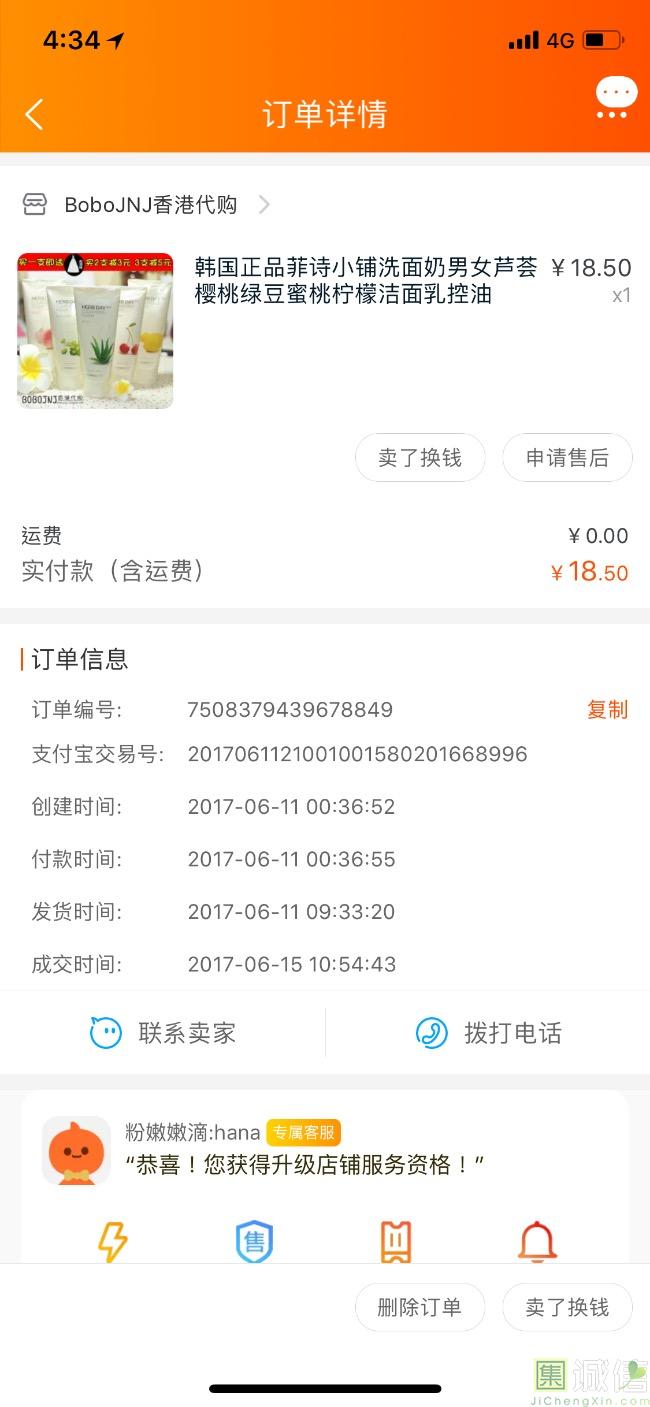Tap 卖了换钱 beside 删除订单
The width and height of the screenshot is (650, 1407).
(x=567, y=1307)
